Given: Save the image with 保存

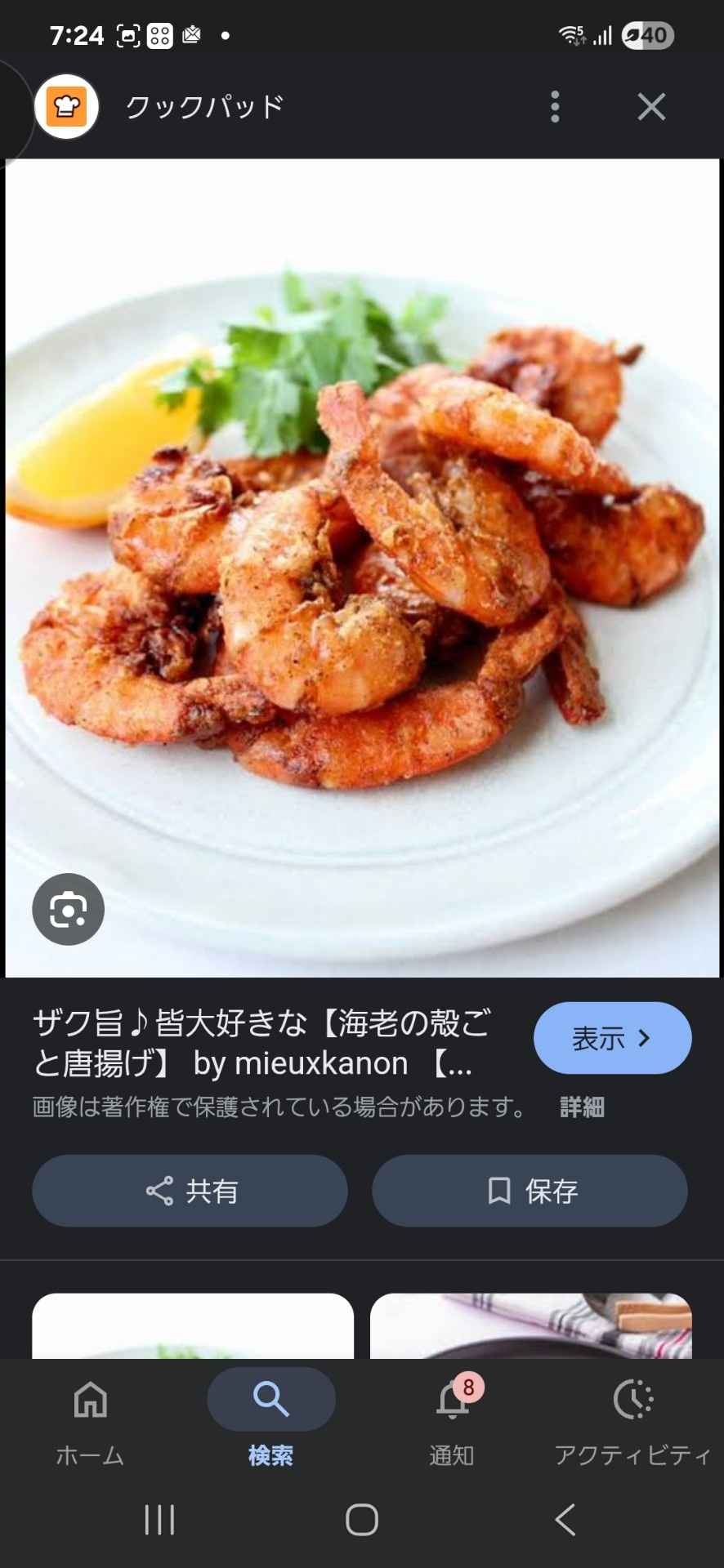Looking at the screenshot, I should click(530, 1191).
